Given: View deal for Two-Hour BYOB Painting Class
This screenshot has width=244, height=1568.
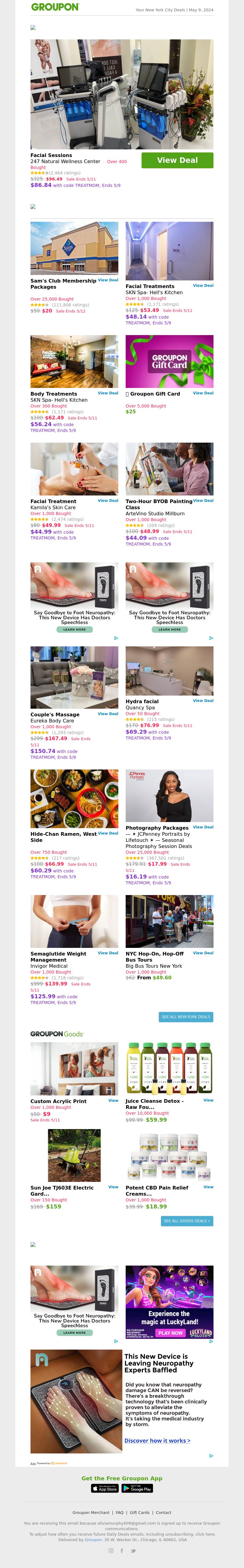Looking at the screenshot, I should click(203, 500).
